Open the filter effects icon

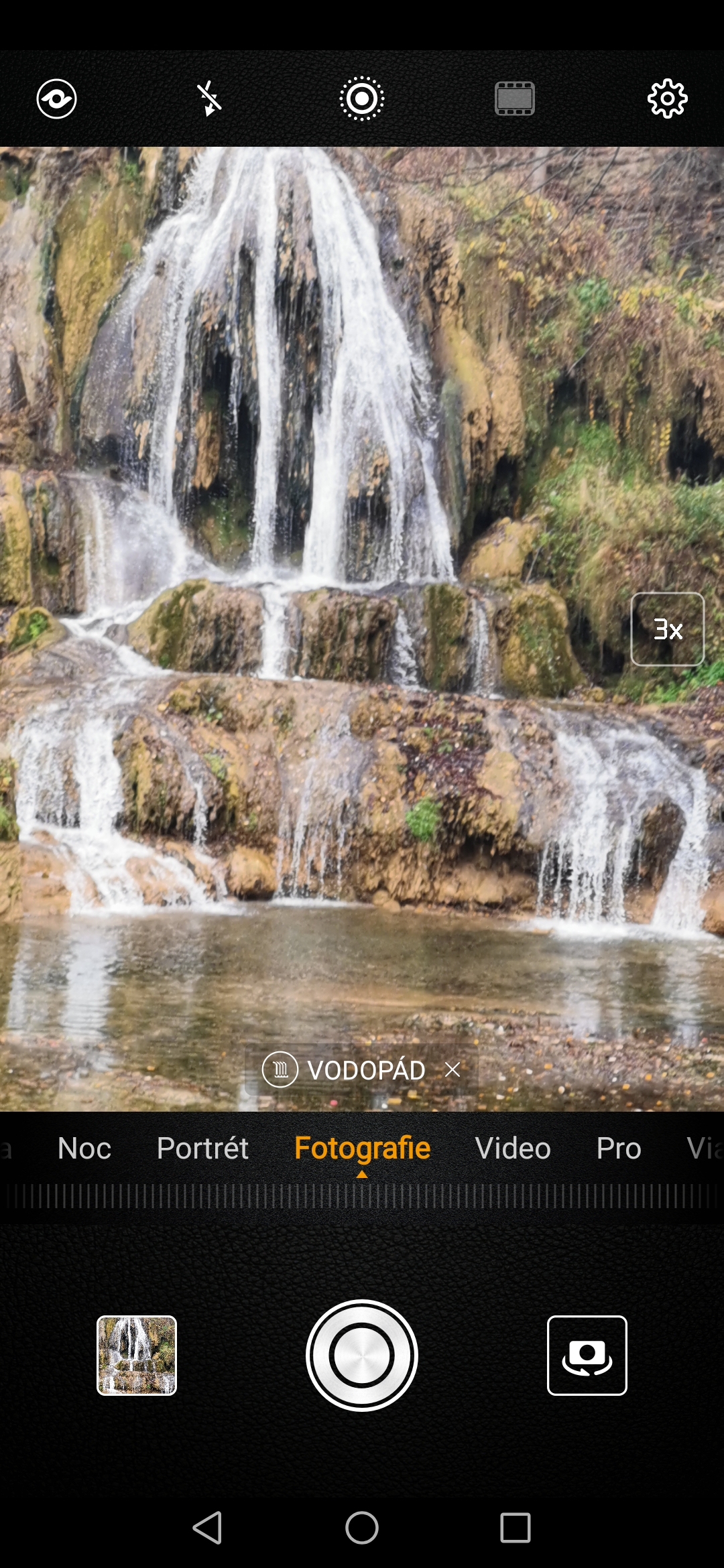[x=515, y=99]
